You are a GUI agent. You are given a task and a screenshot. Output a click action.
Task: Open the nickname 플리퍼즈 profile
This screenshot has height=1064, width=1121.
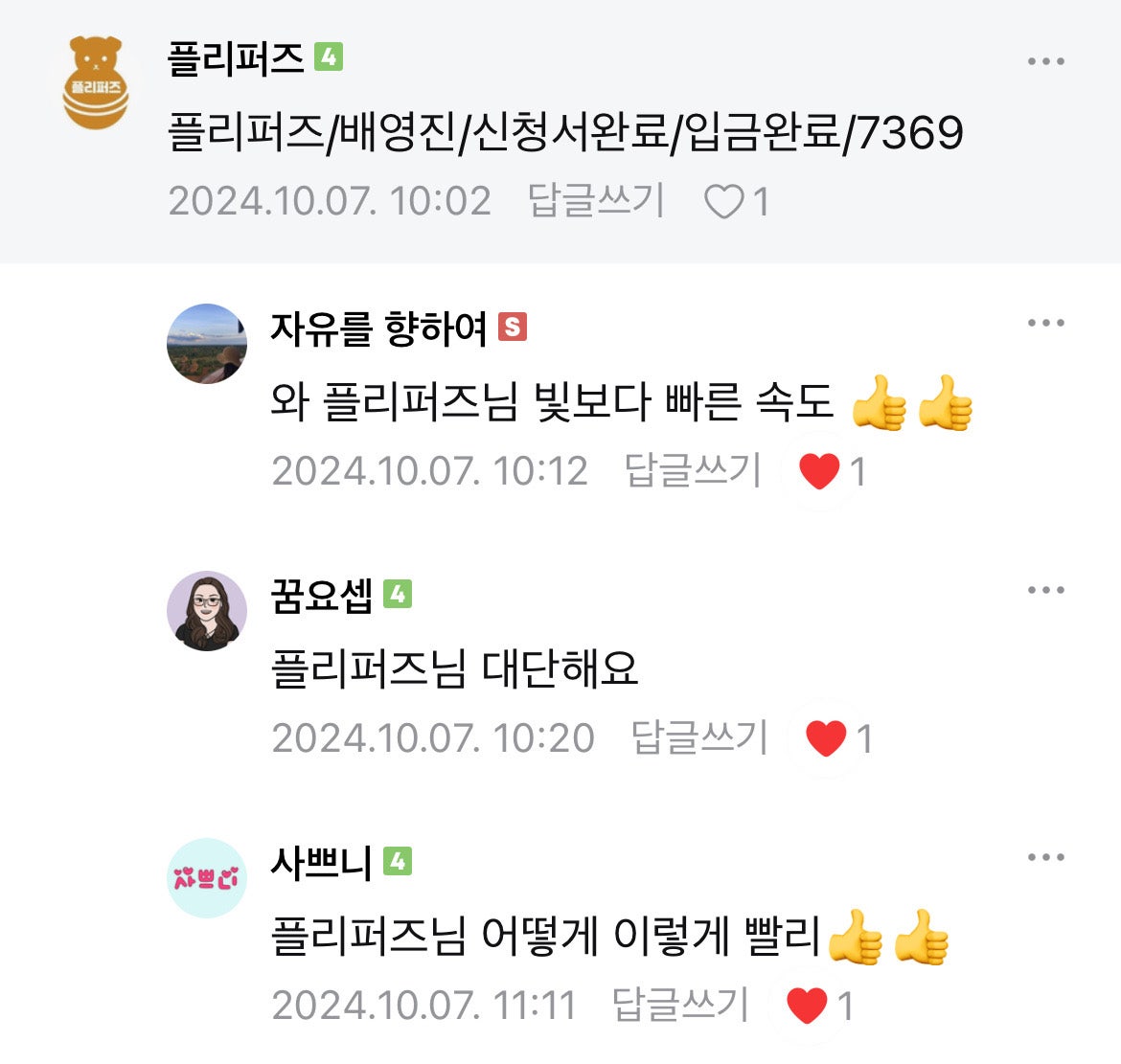coord(236,58)
